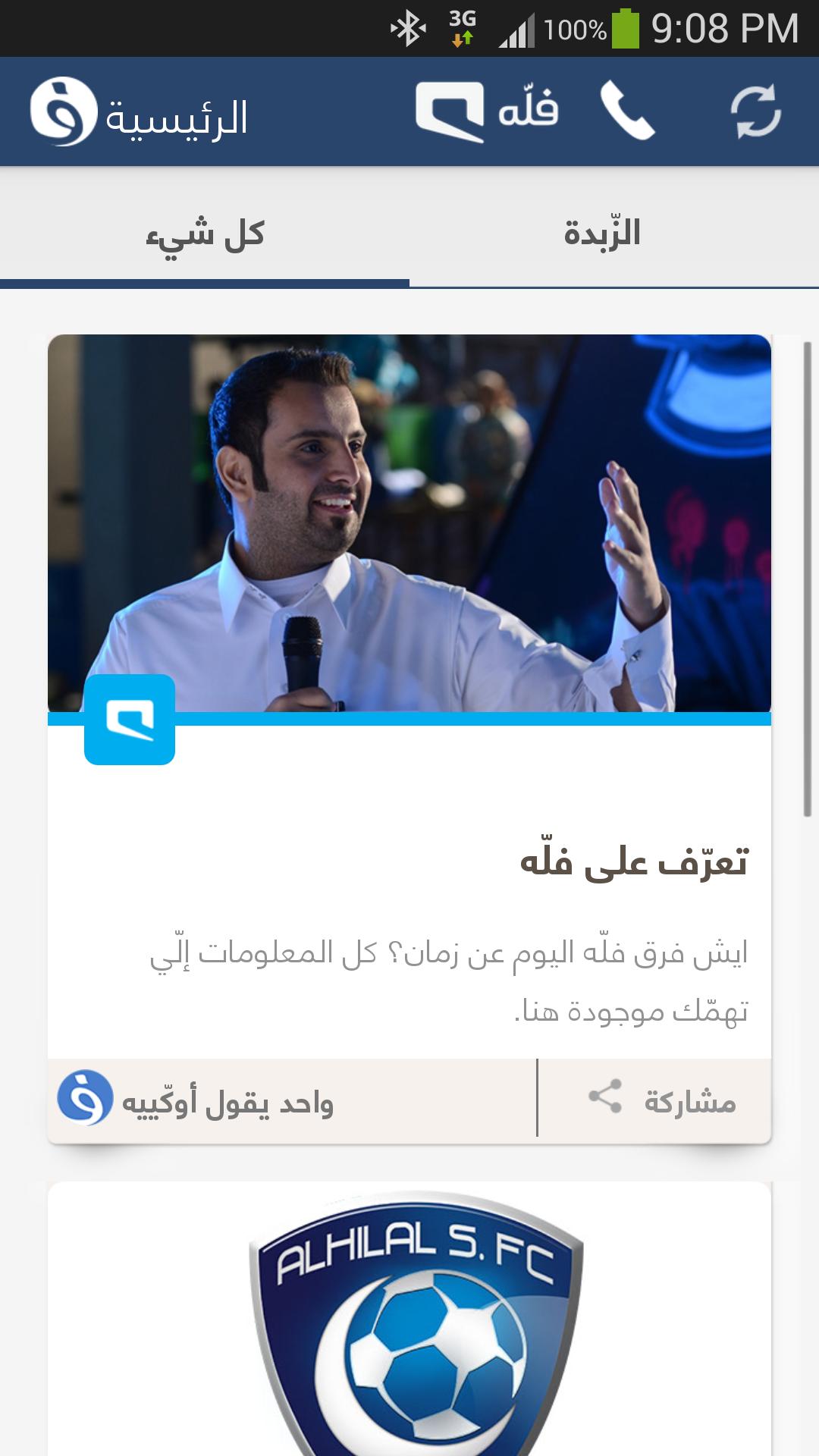Open the الرئيسية home menu button
The height and width of the screenshot is (1456, 819).
pyautogui.click(x=140, y=114)
